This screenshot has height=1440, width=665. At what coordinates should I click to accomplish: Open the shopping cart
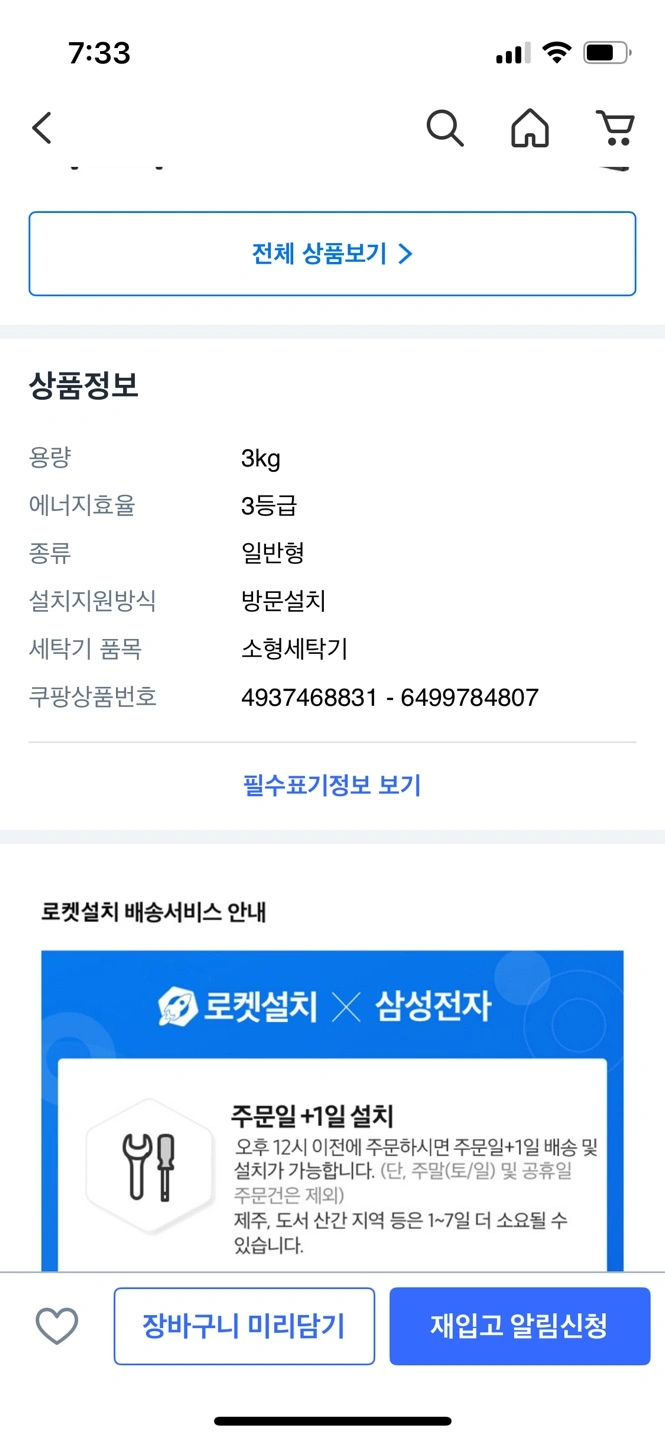coord(615,128)
